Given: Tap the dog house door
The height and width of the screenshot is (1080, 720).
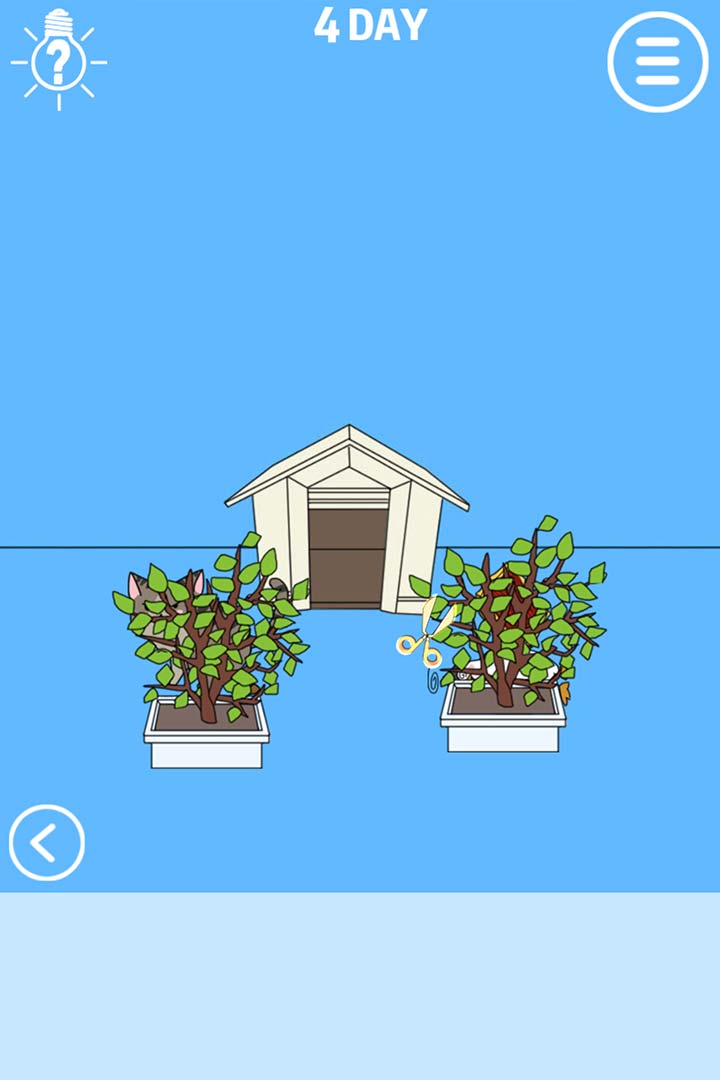Looking at the screenshot, I should (x=347, y=555).
